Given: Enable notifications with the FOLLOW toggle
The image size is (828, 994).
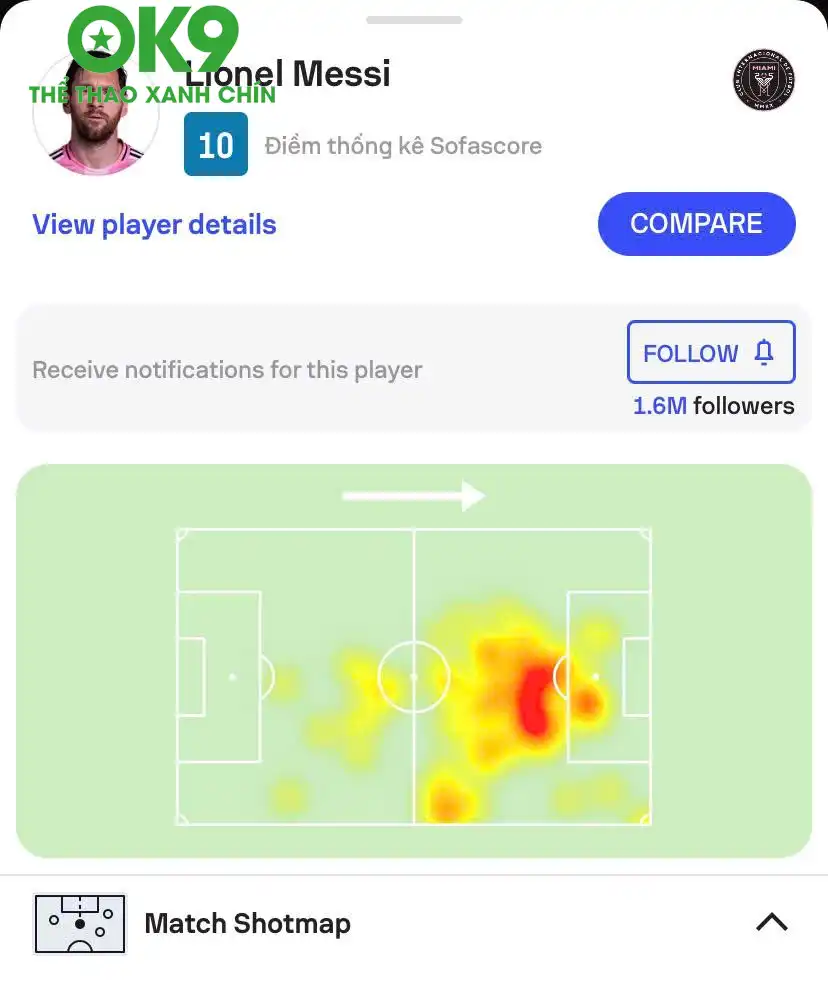Looking at the screenshot, I should coord(711,352).
